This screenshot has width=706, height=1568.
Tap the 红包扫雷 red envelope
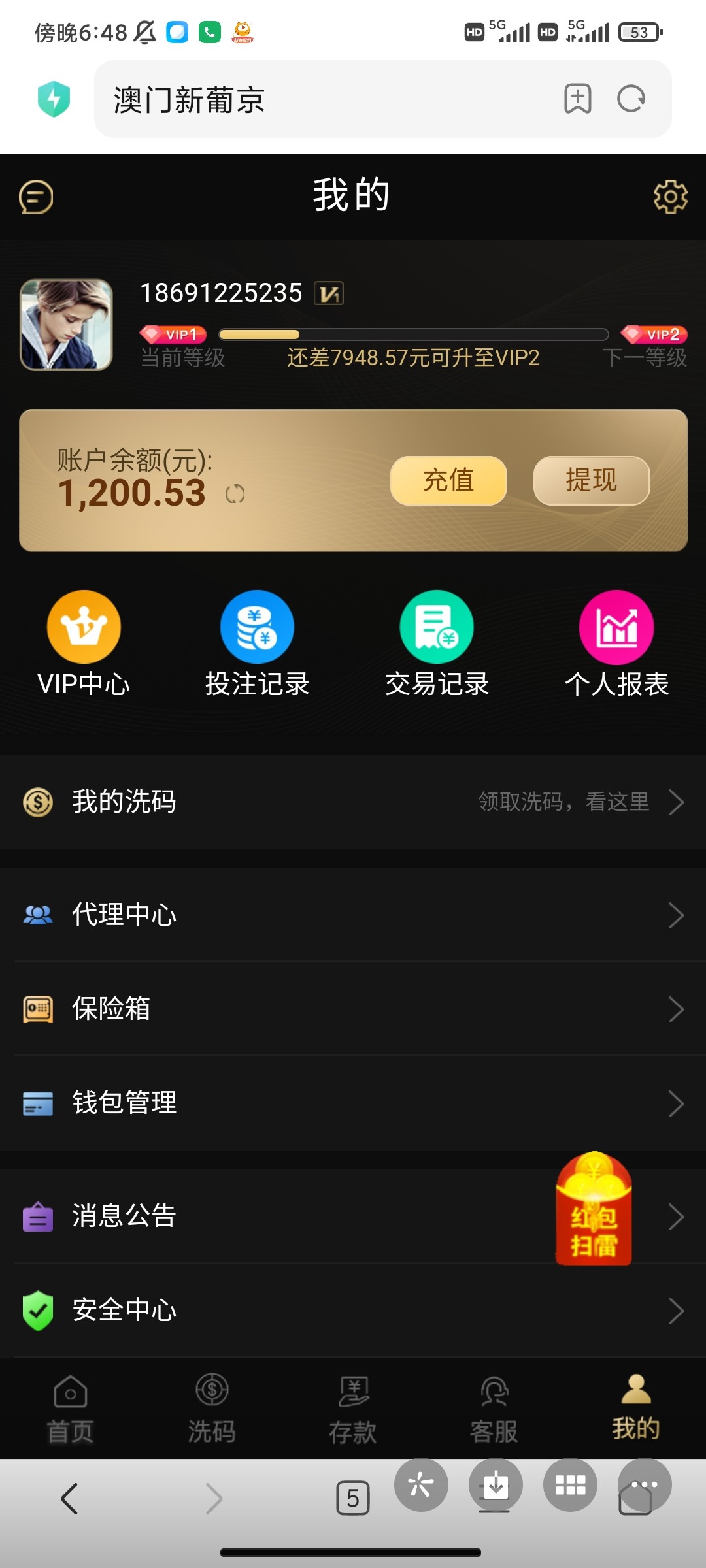[x=594, y=1210]
